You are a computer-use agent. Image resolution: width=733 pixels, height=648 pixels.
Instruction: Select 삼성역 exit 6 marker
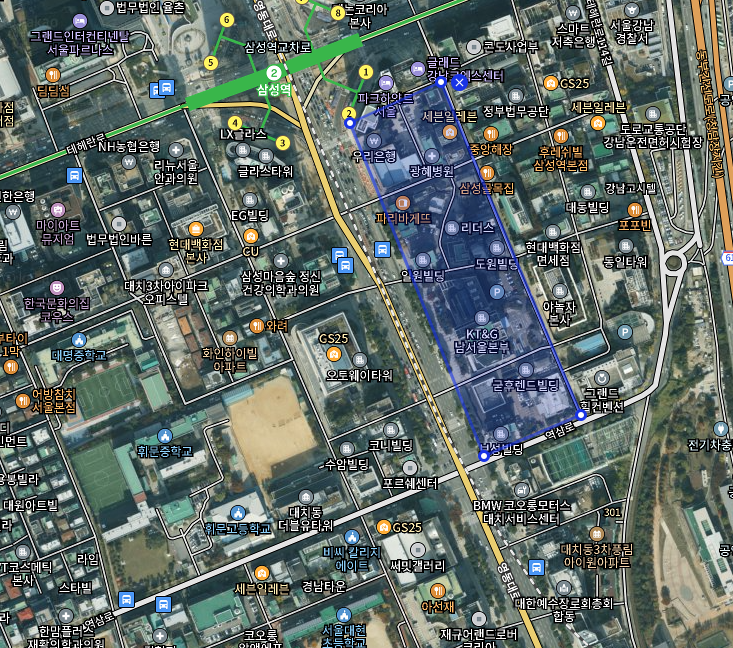(x=227, y=20)
